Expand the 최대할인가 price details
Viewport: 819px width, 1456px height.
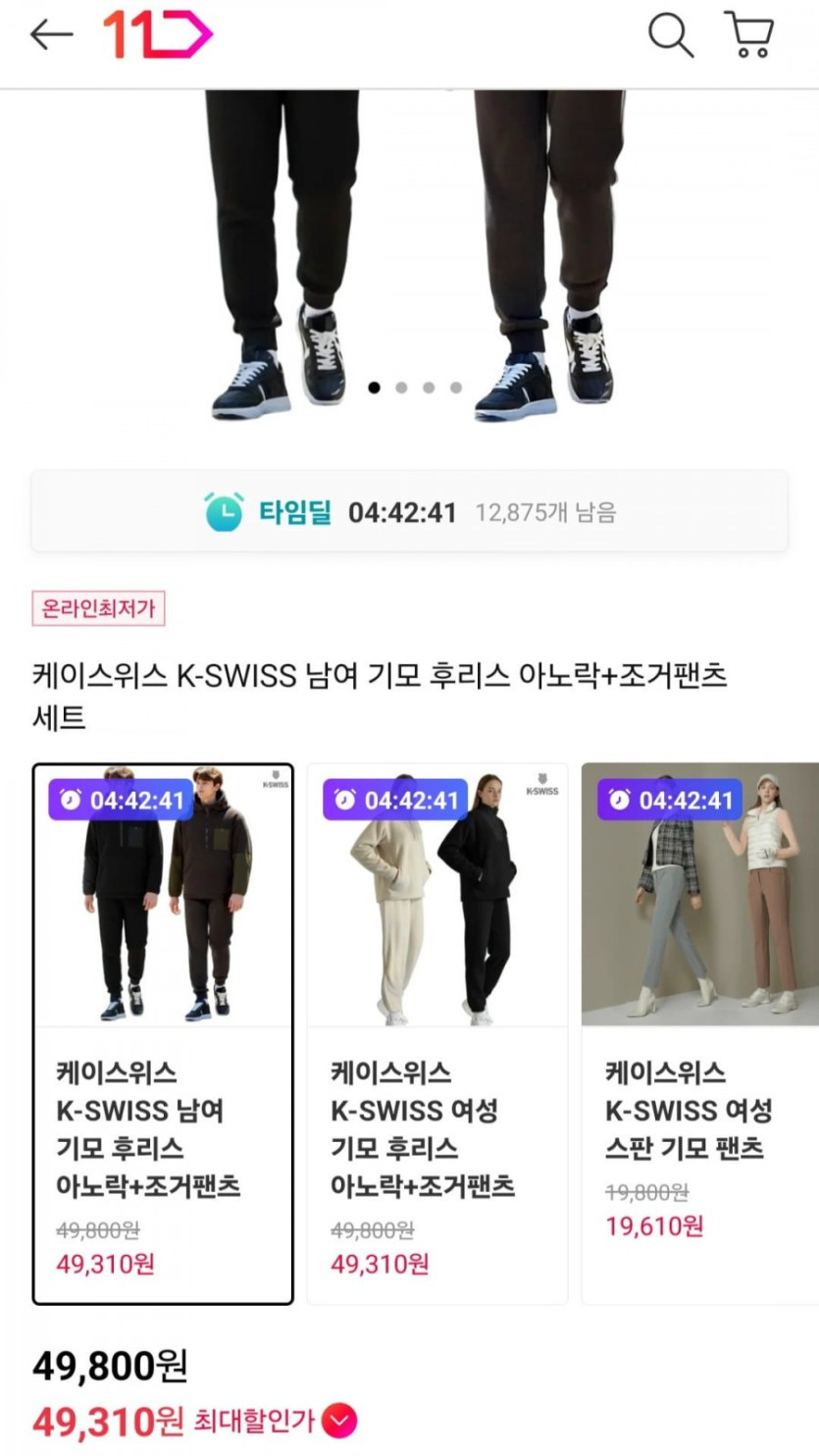[x=341, y=1420]
